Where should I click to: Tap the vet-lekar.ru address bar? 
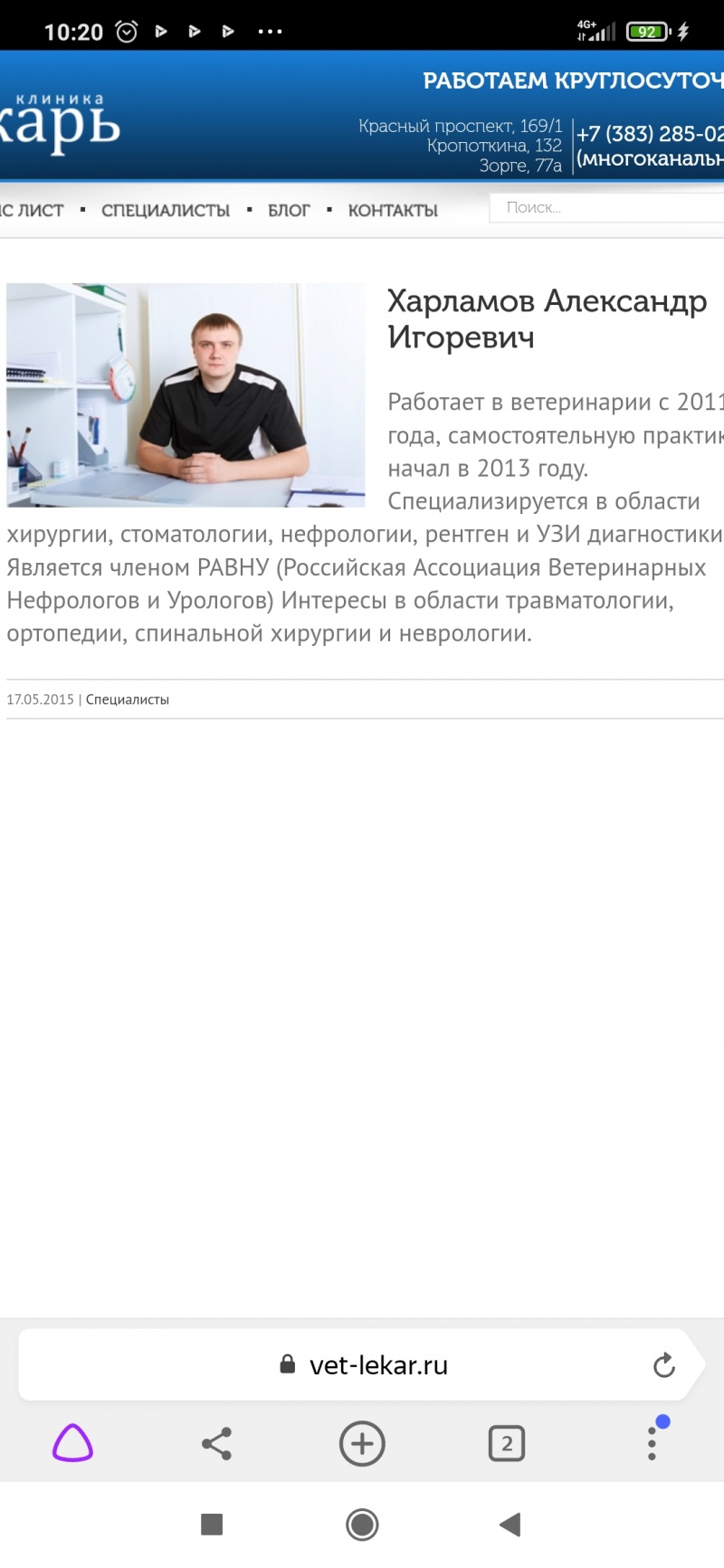click(x=362, y=1364)
